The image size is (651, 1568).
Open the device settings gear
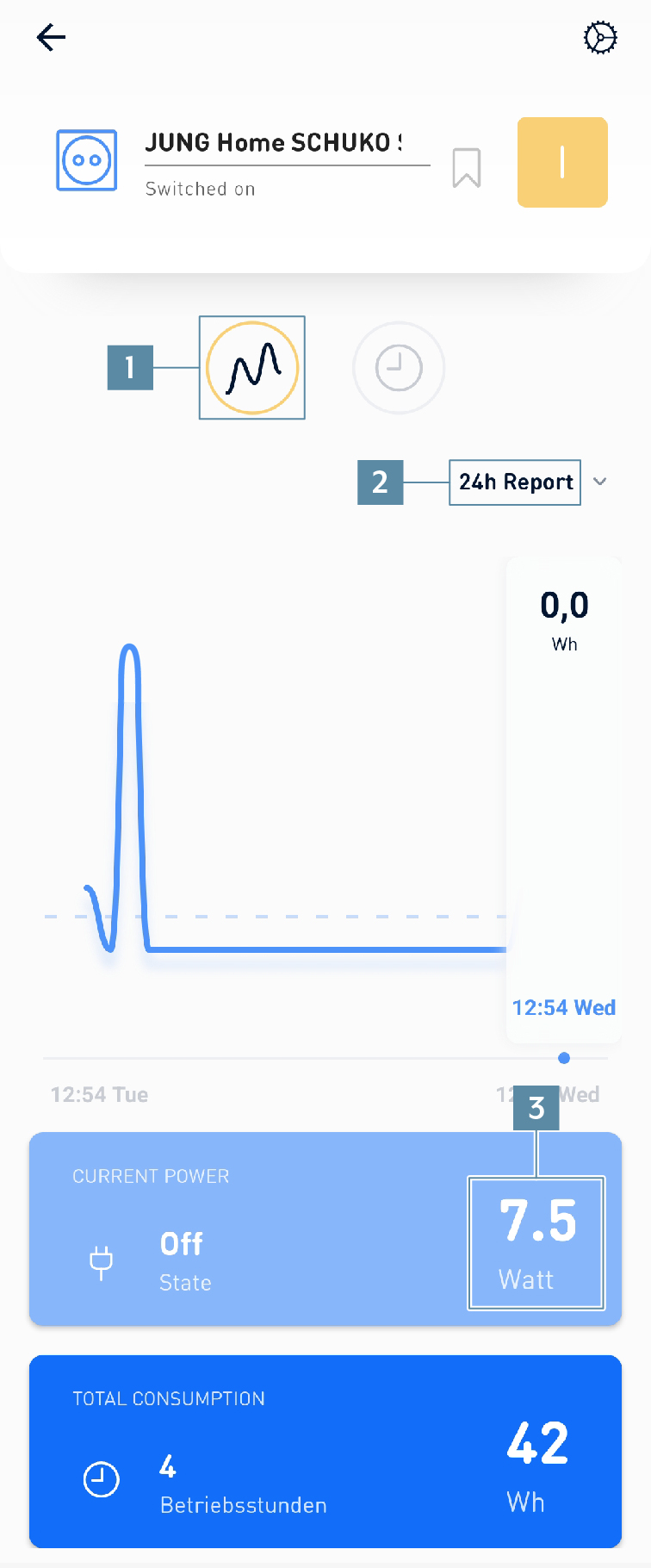(x=600, y=38)
